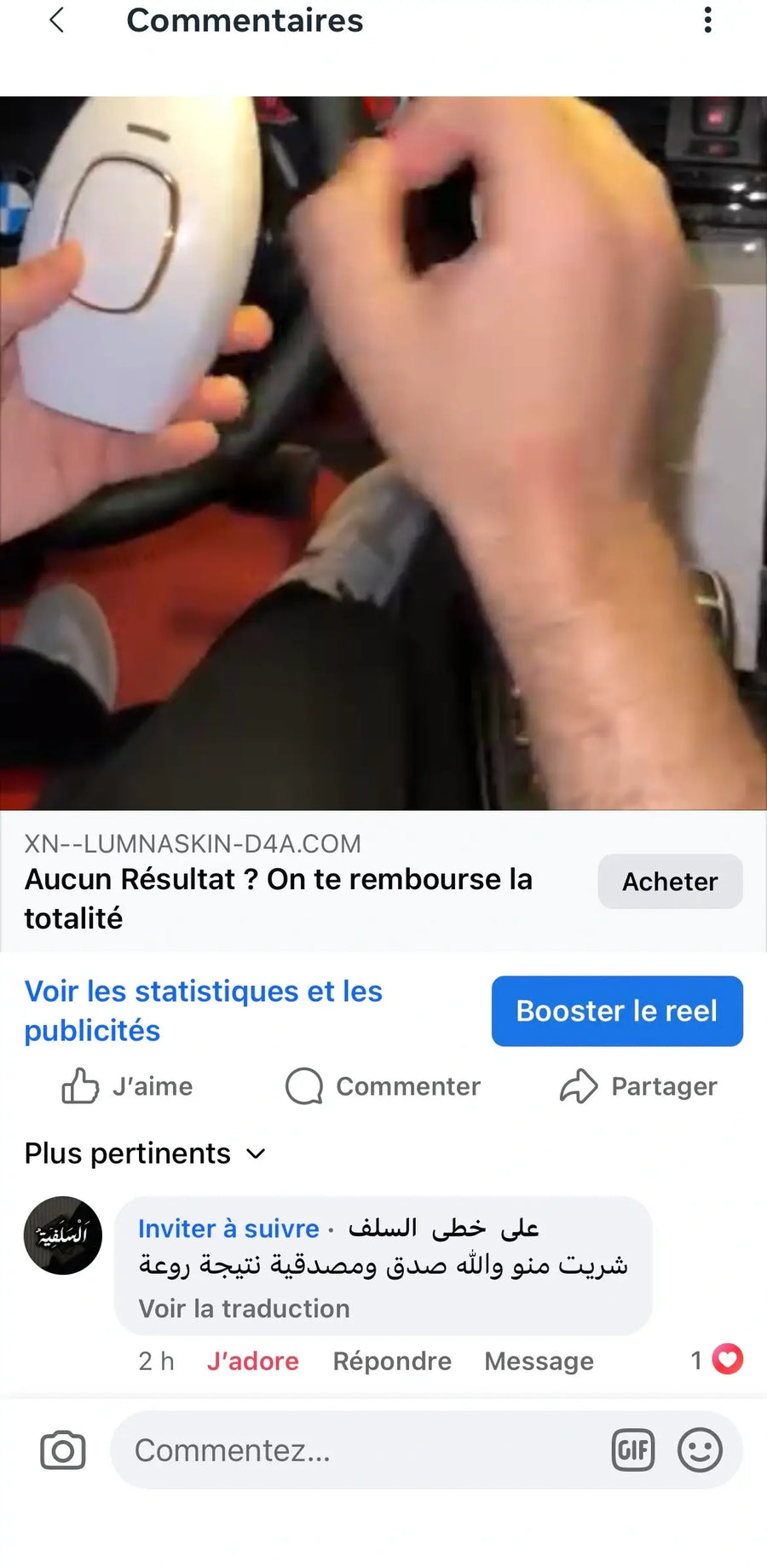Expand the Plus pertinents sort dropdown

tap(146, 1154)
